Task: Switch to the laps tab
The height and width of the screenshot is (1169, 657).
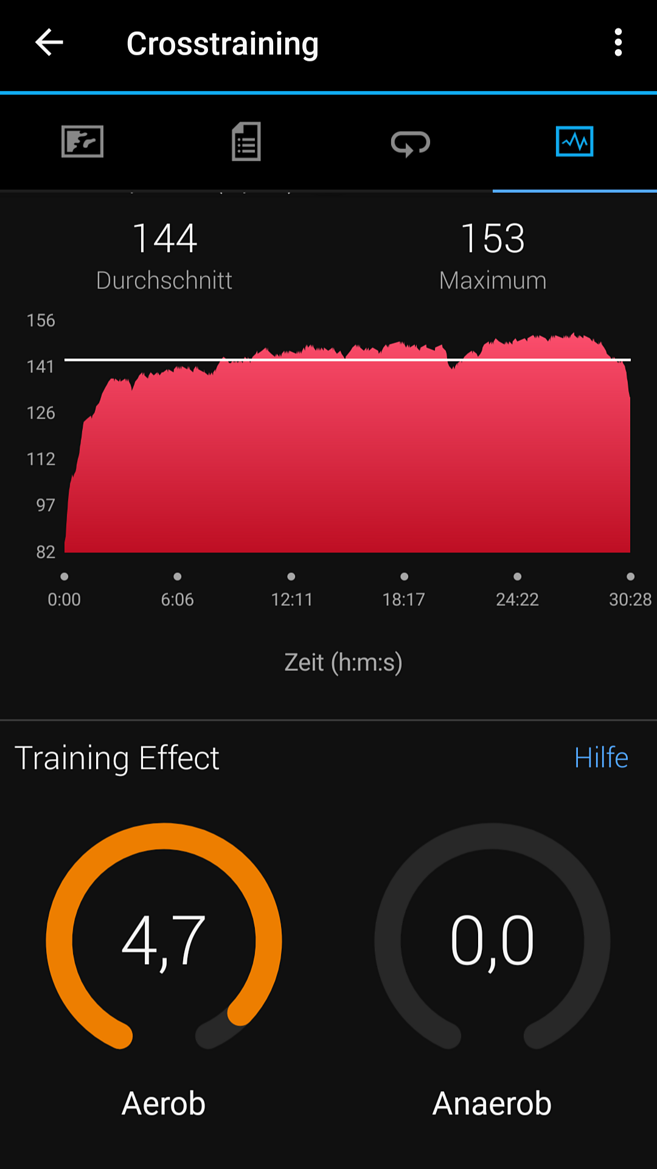Action: coord(410,142)
